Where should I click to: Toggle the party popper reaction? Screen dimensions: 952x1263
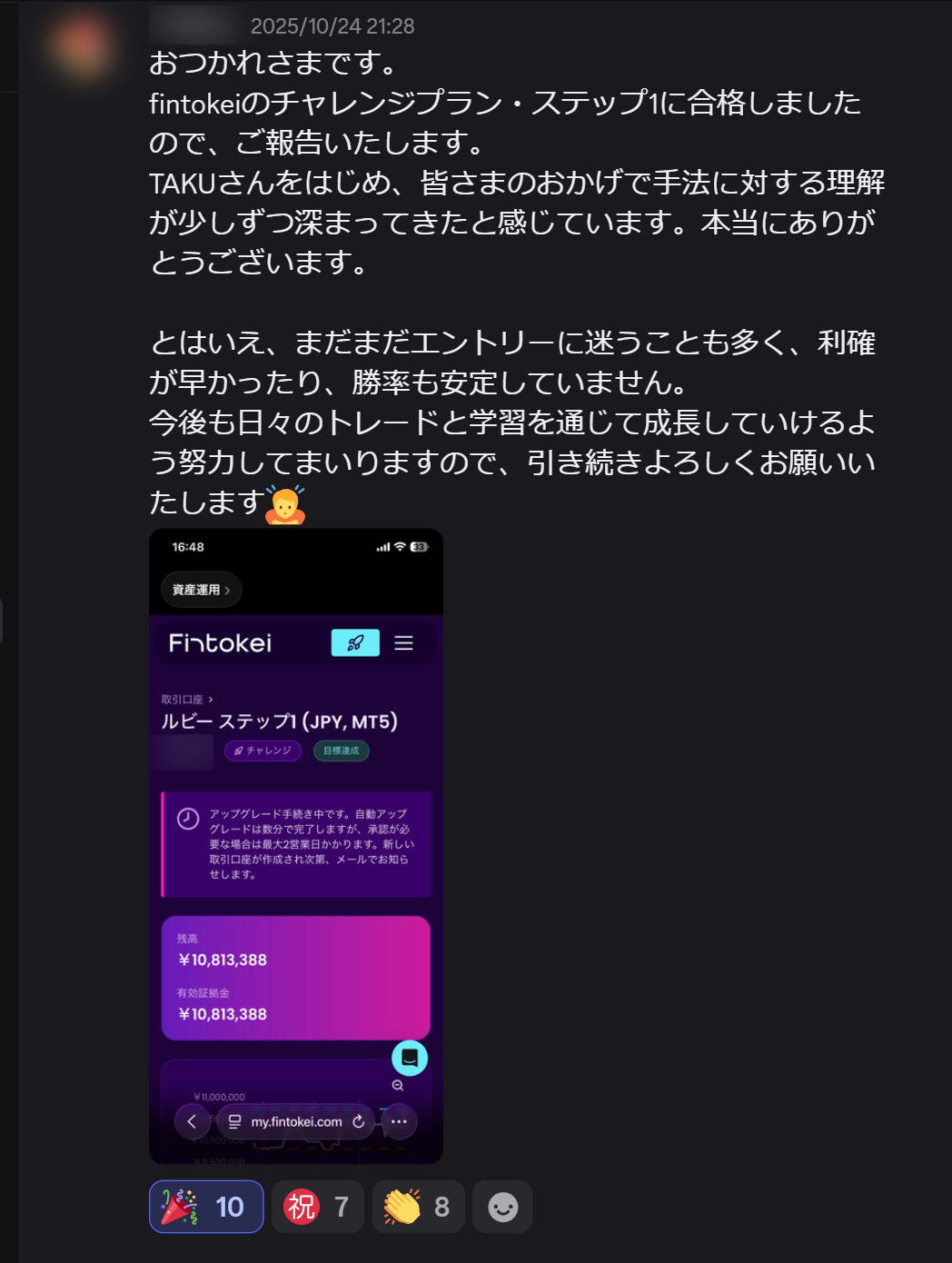point(206,1207)
